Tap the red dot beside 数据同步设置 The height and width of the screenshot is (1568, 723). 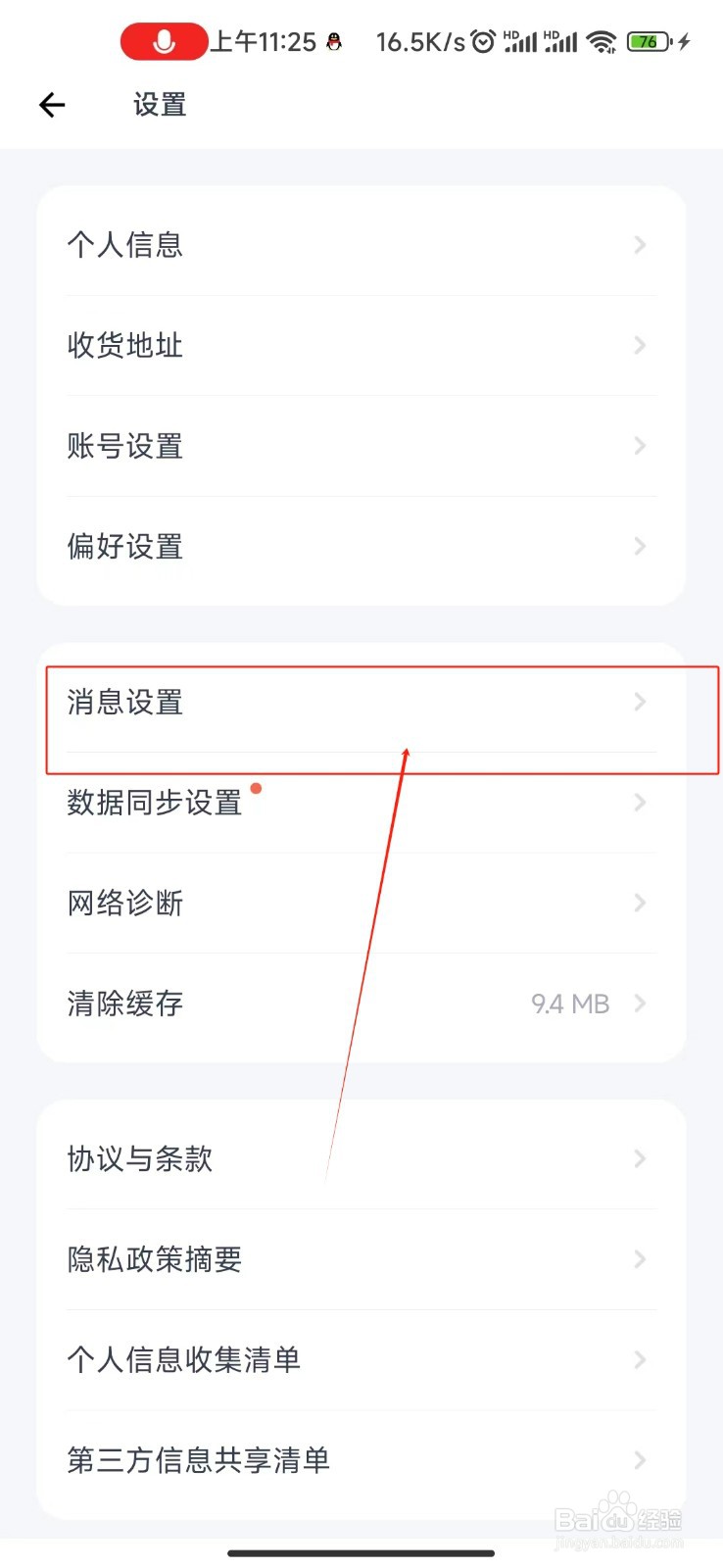(x=256, y=788)
